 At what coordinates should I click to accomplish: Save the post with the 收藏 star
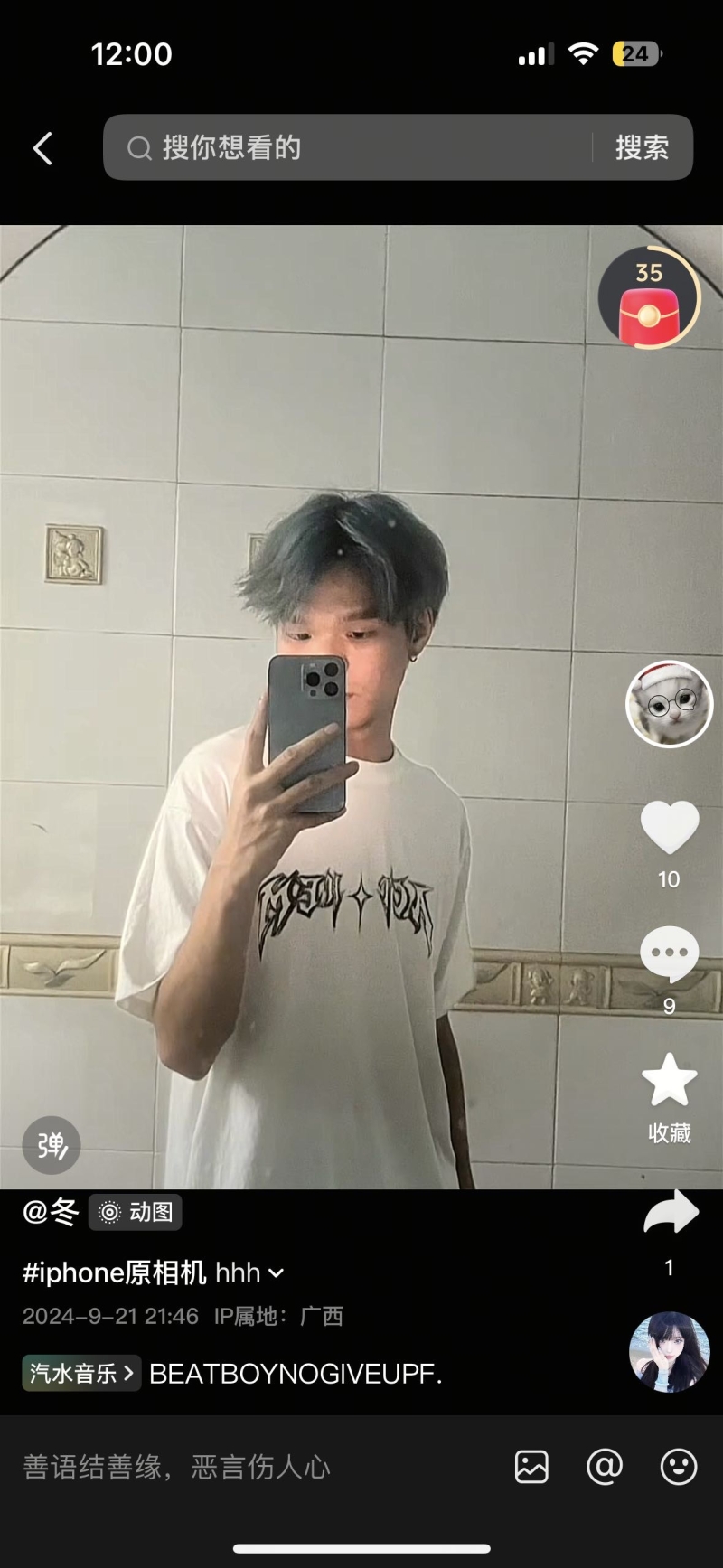click(669, 1082)
